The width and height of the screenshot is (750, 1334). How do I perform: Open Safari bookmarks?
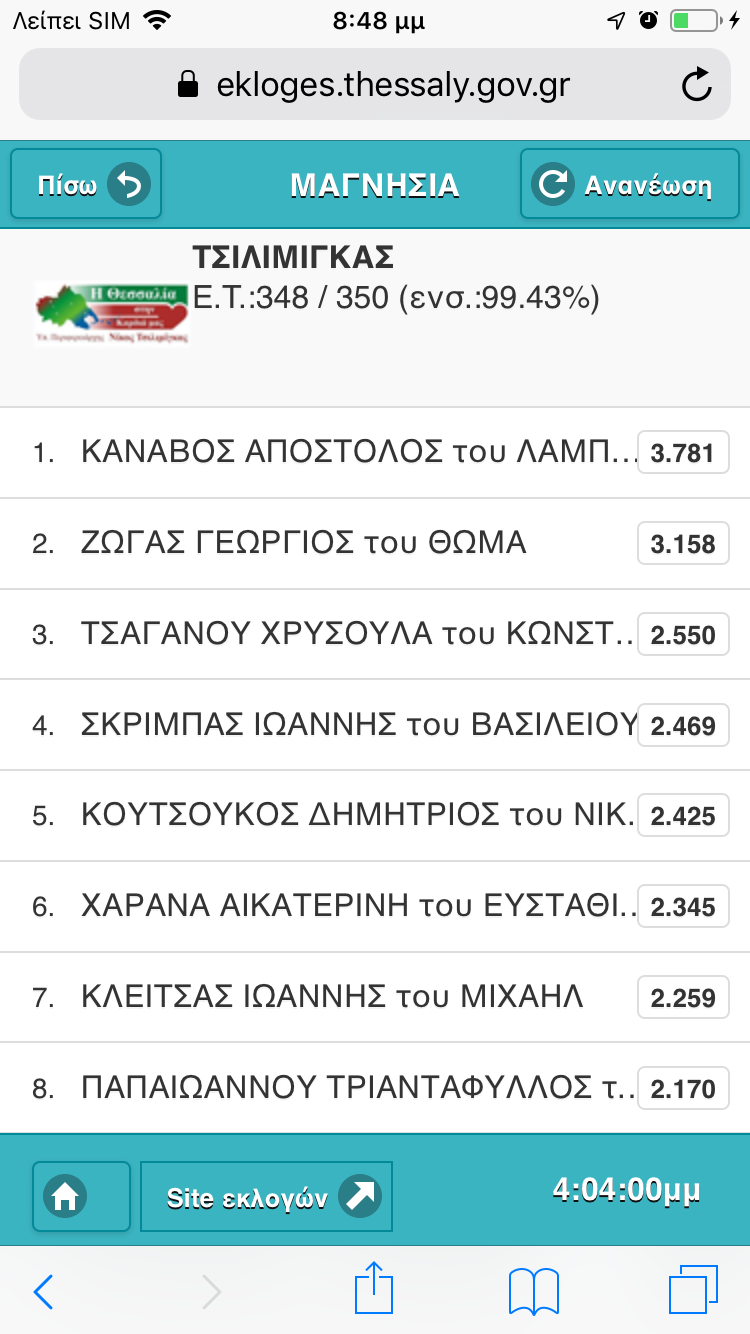[534, 1291]
